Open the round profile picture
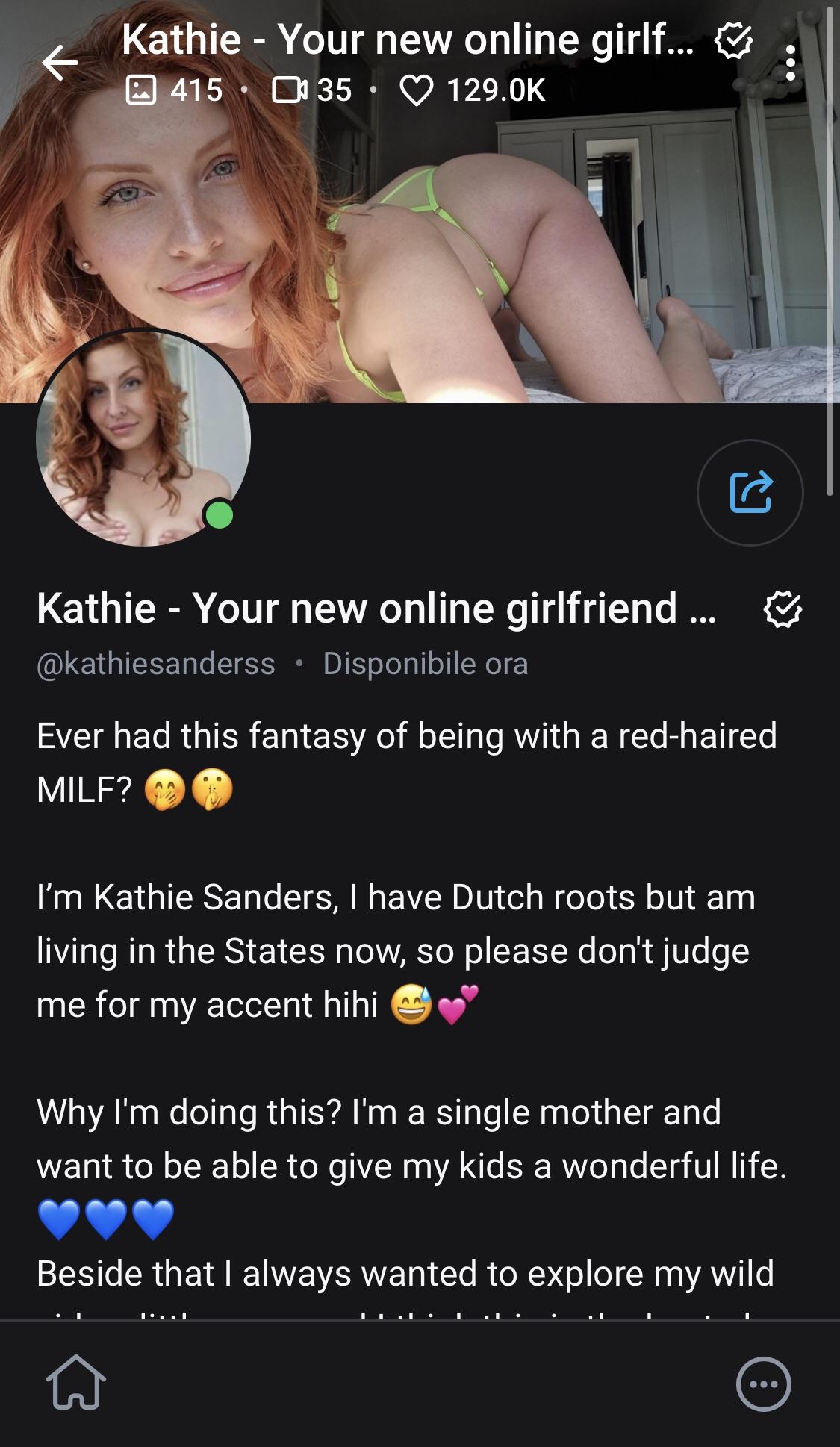This screenshot has width=840, height=1447. click(x=143, y=438)
